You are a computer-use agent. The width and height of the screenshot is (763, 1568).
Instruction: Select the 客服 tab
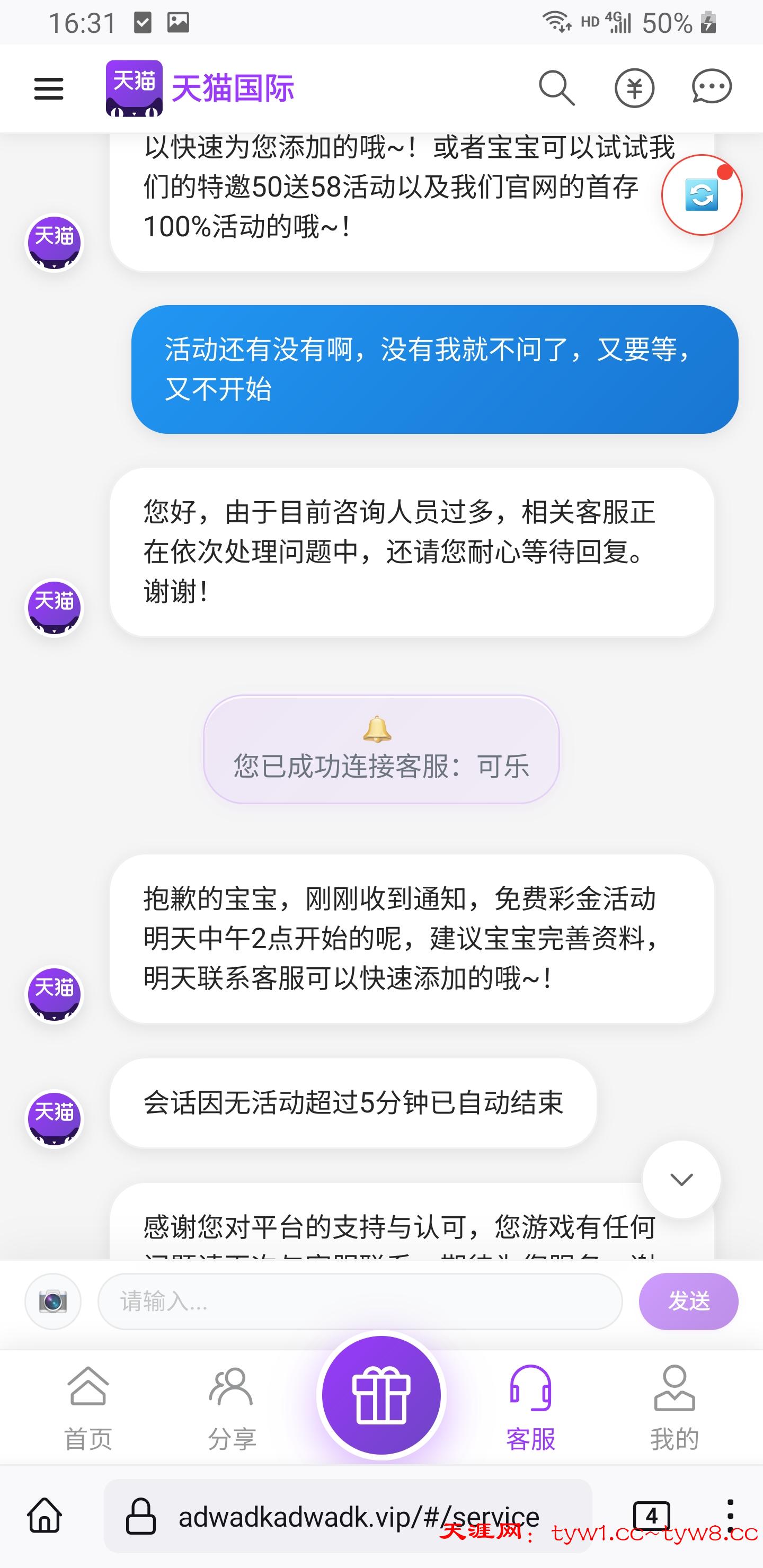(530, 1406)
